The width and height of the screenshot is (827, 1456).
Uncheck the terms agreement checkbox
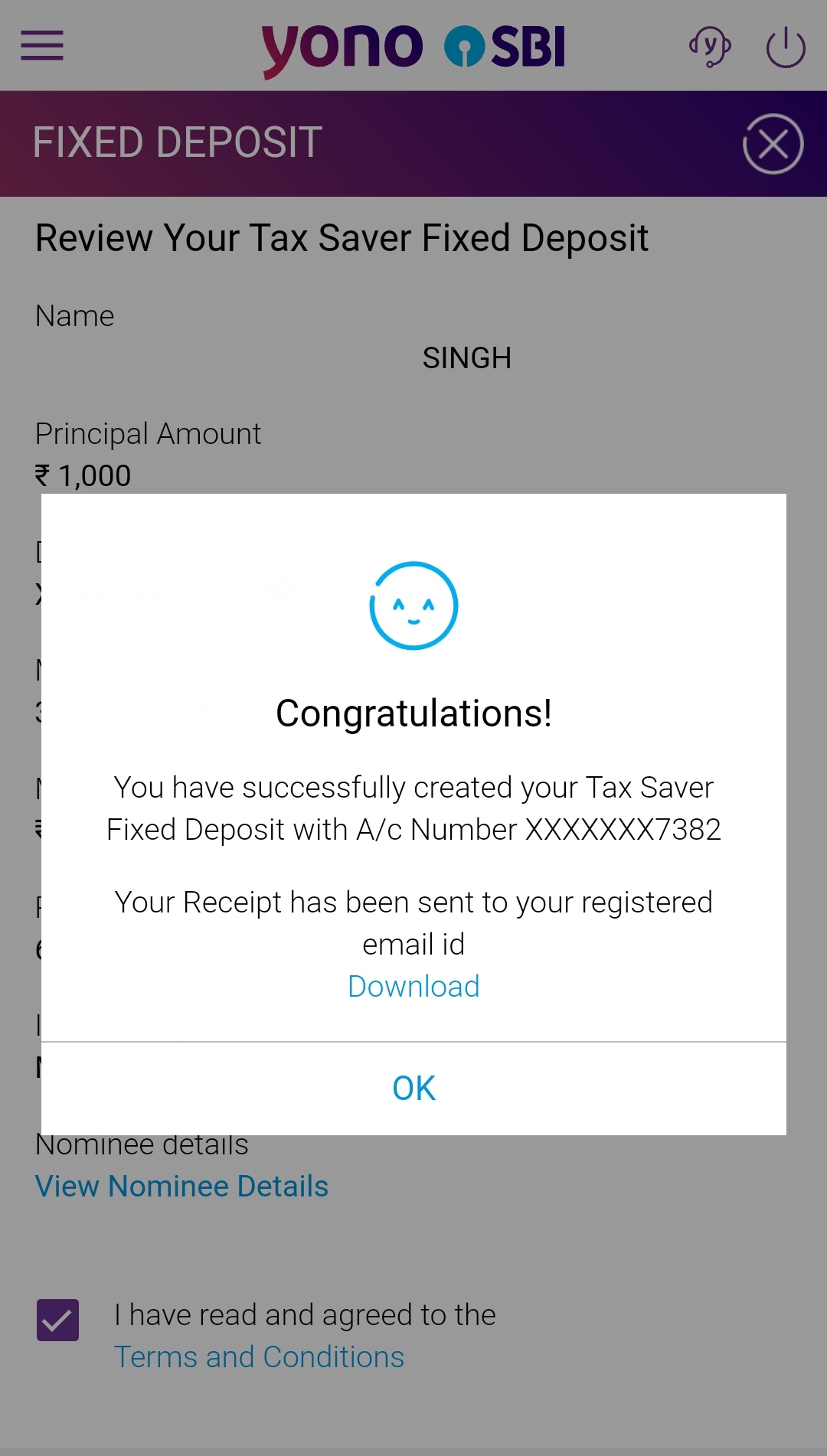pyautogui.click(x=57, y=1320)
